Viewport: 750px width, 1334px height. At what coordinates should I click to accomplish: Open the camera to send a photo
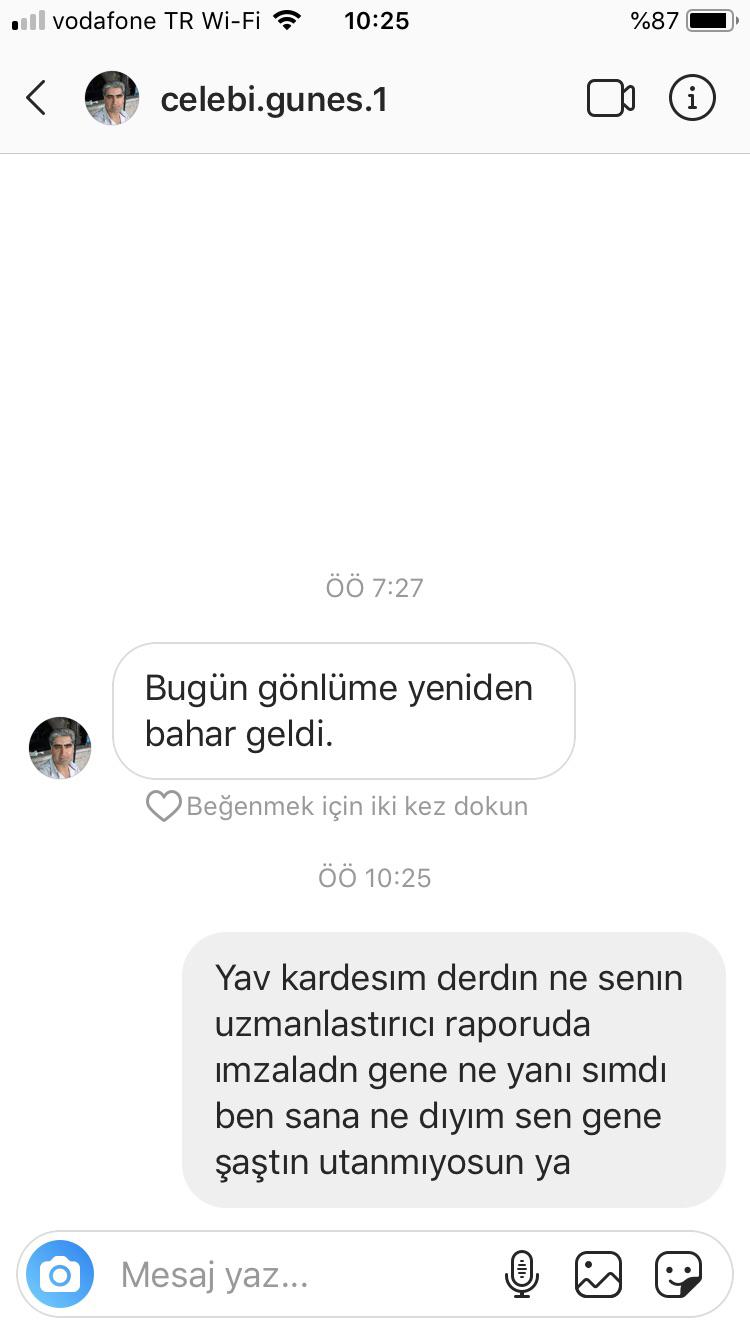coord(60,1275)
